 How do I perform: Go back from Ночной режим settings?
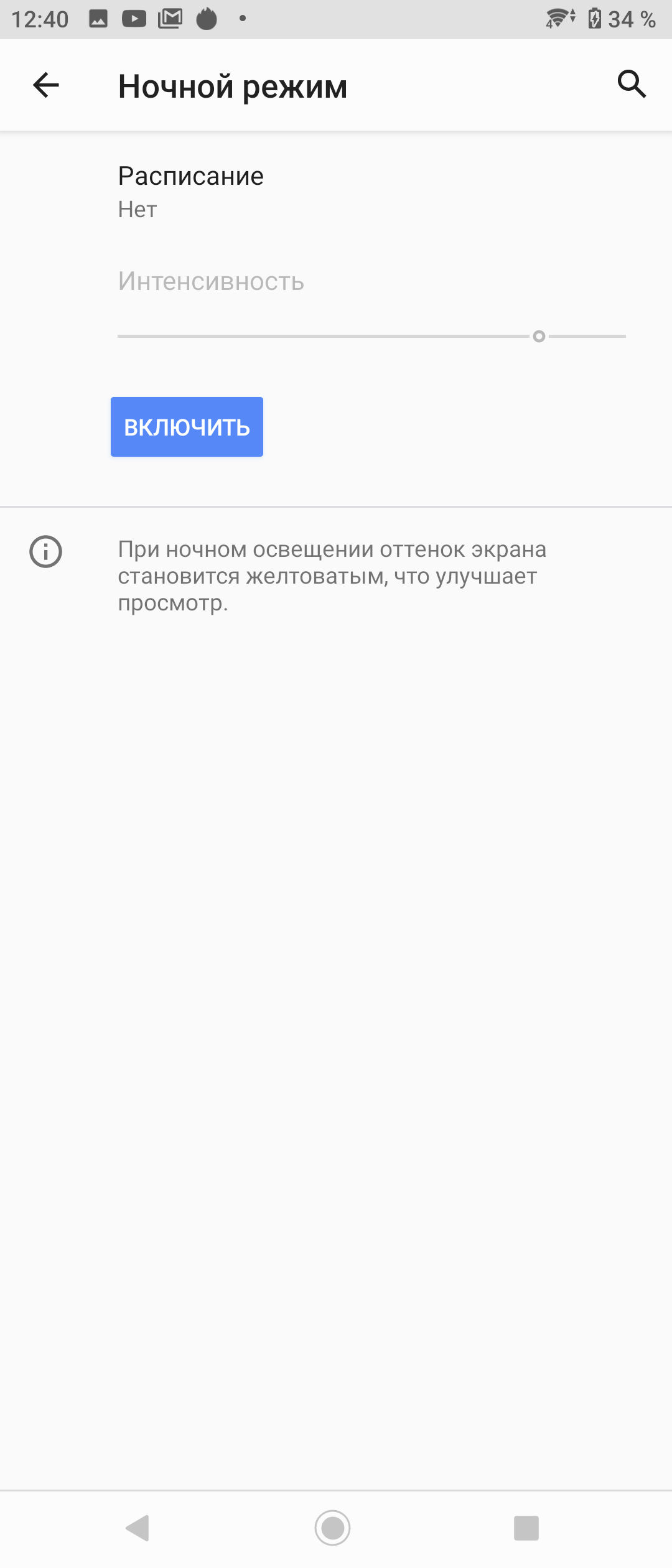coord(46,85)
